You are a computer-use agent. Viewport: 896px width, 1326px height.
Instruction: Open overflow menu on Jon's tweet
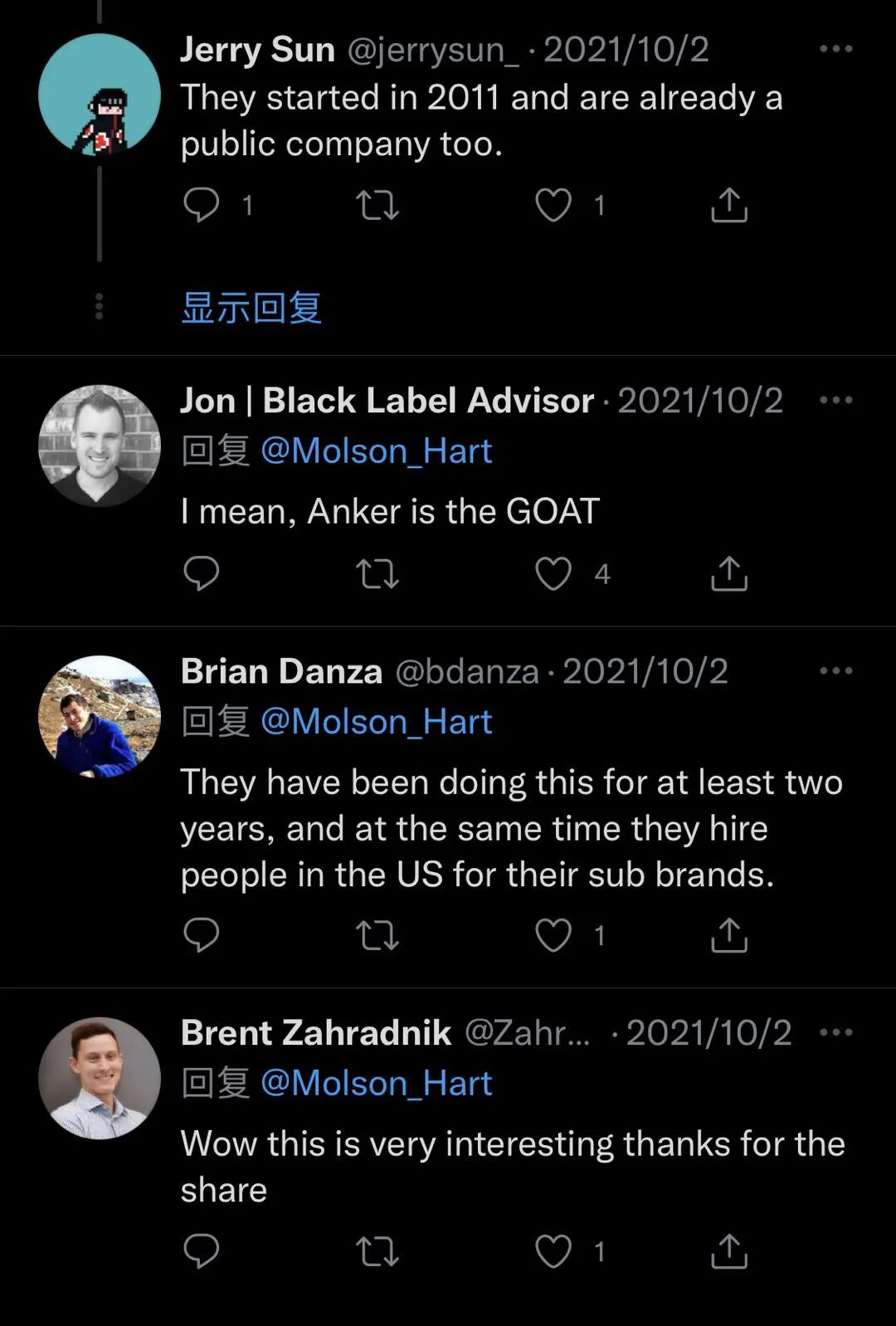point(835,401)
